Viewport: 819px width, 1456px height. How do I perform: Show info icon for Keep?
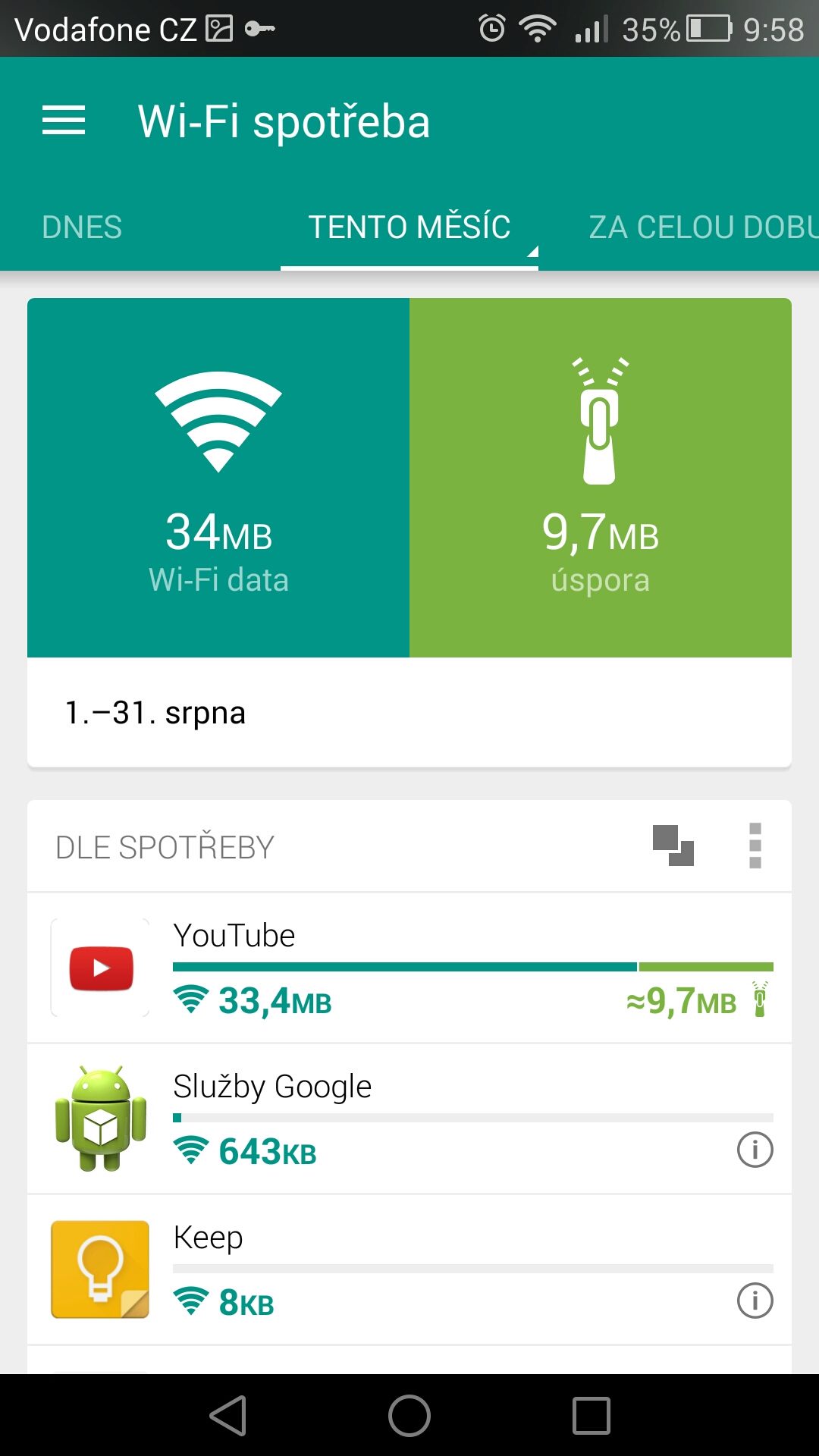(755, 1301)
